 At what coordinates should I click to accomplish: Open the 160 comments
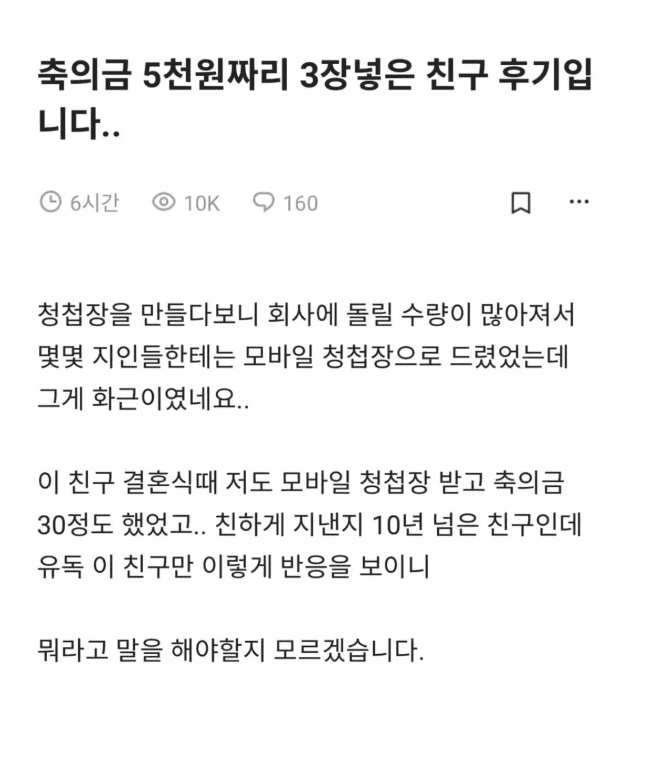[x=285, y=203]
